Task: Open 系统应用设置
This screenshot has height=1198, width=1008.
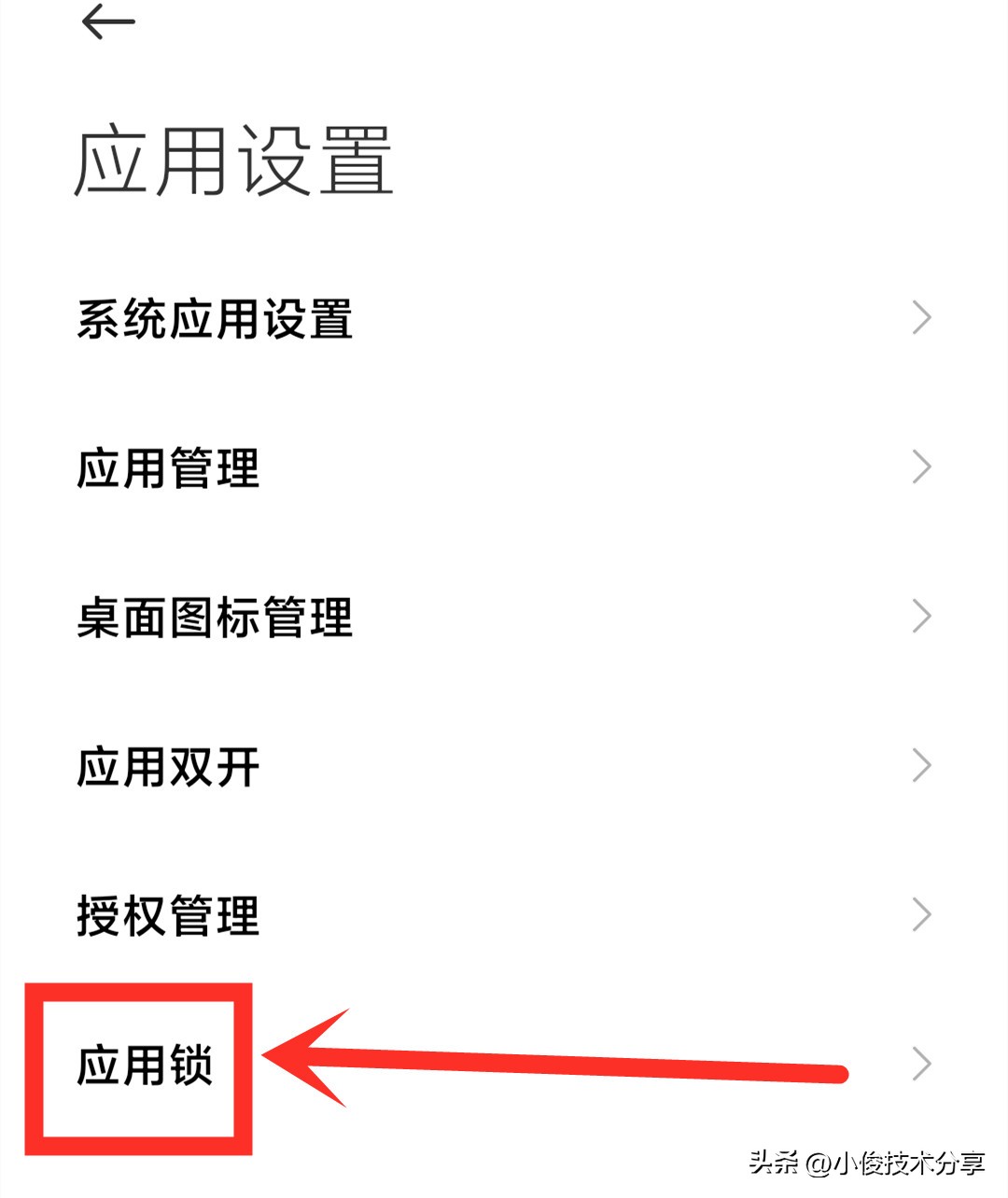Action: coord(215,319)
